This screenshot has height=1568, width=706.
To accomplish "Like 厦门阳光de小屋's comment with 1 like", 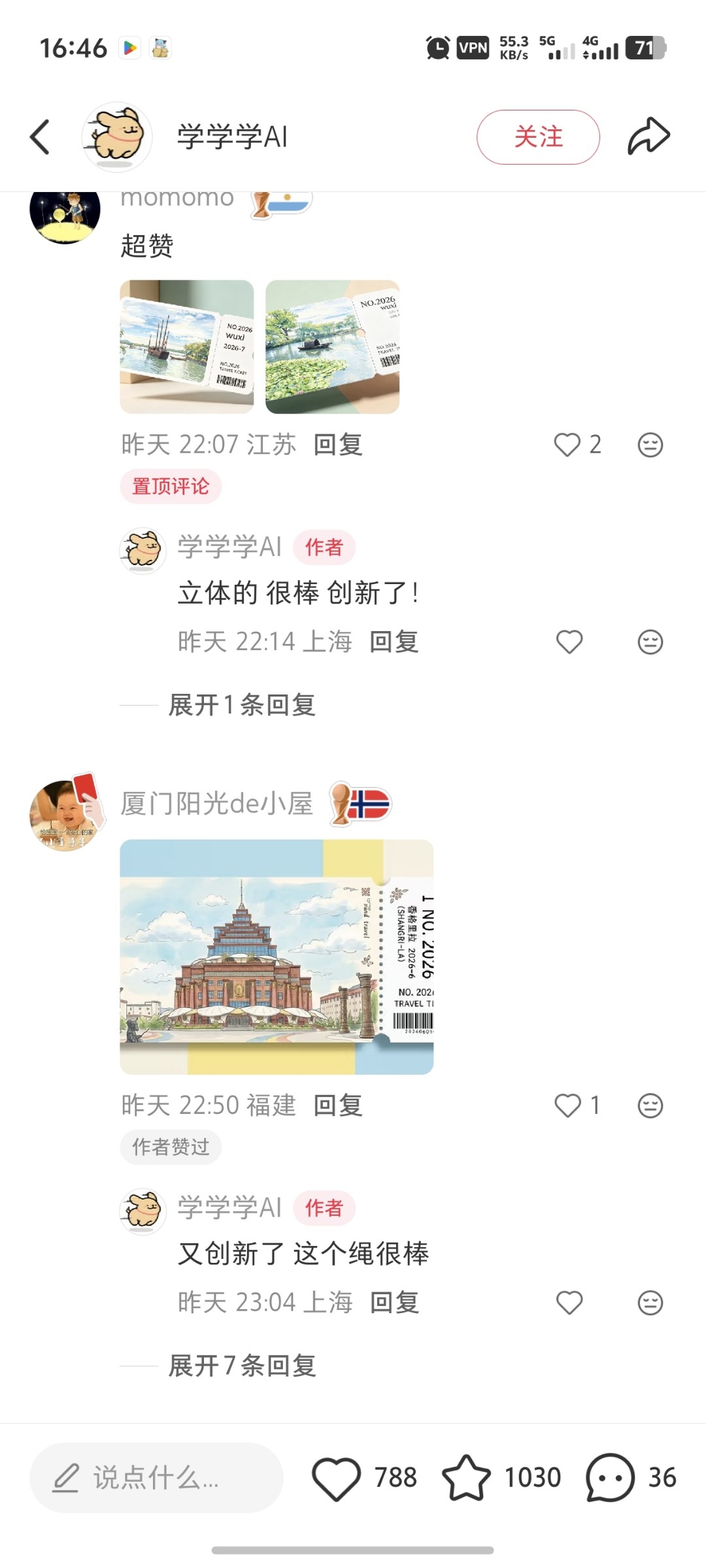I will (x=567, y=1105).
